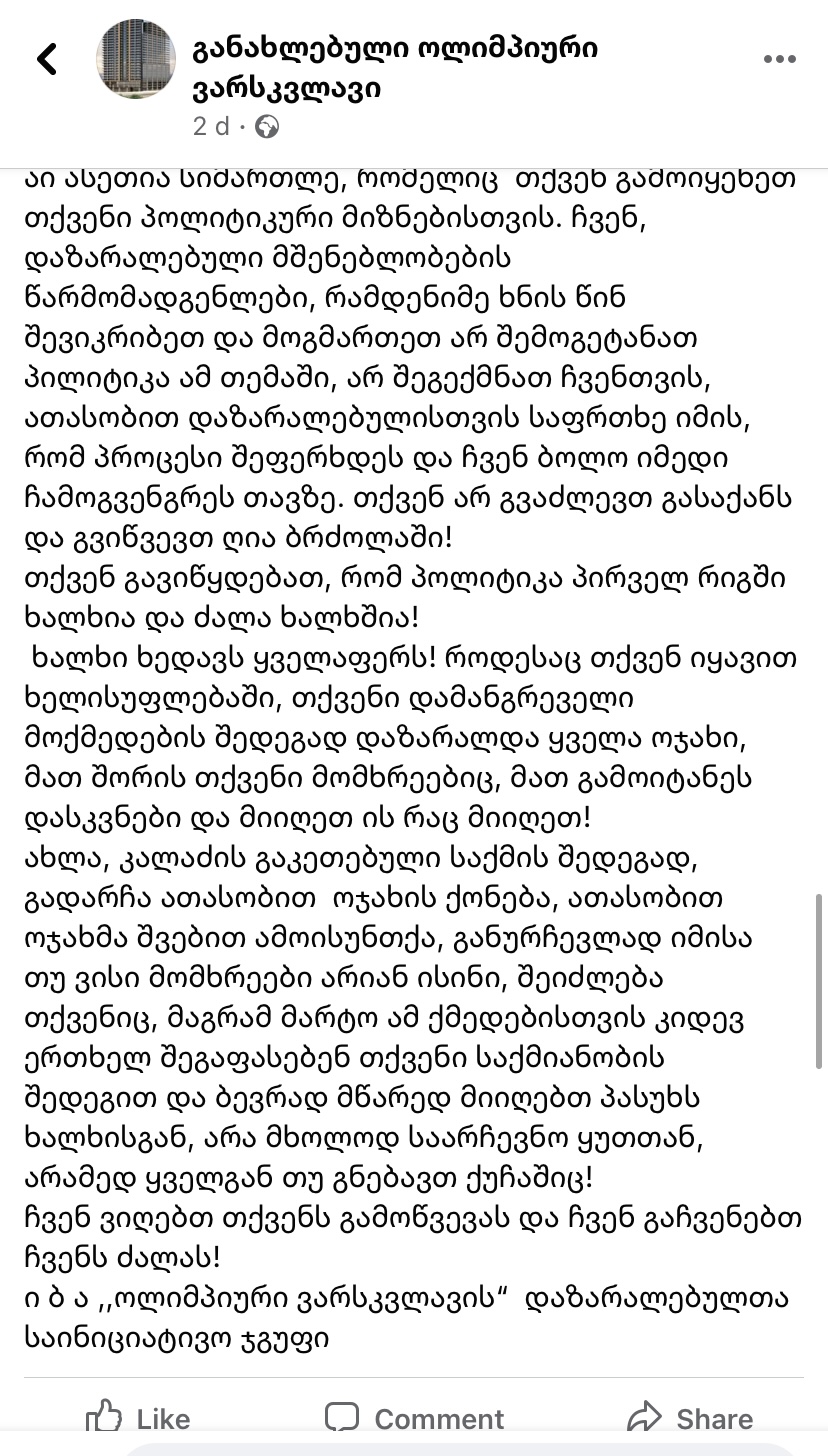Share this post
This screenshot has height=1456, width=828.
(x=690, y=1418)
